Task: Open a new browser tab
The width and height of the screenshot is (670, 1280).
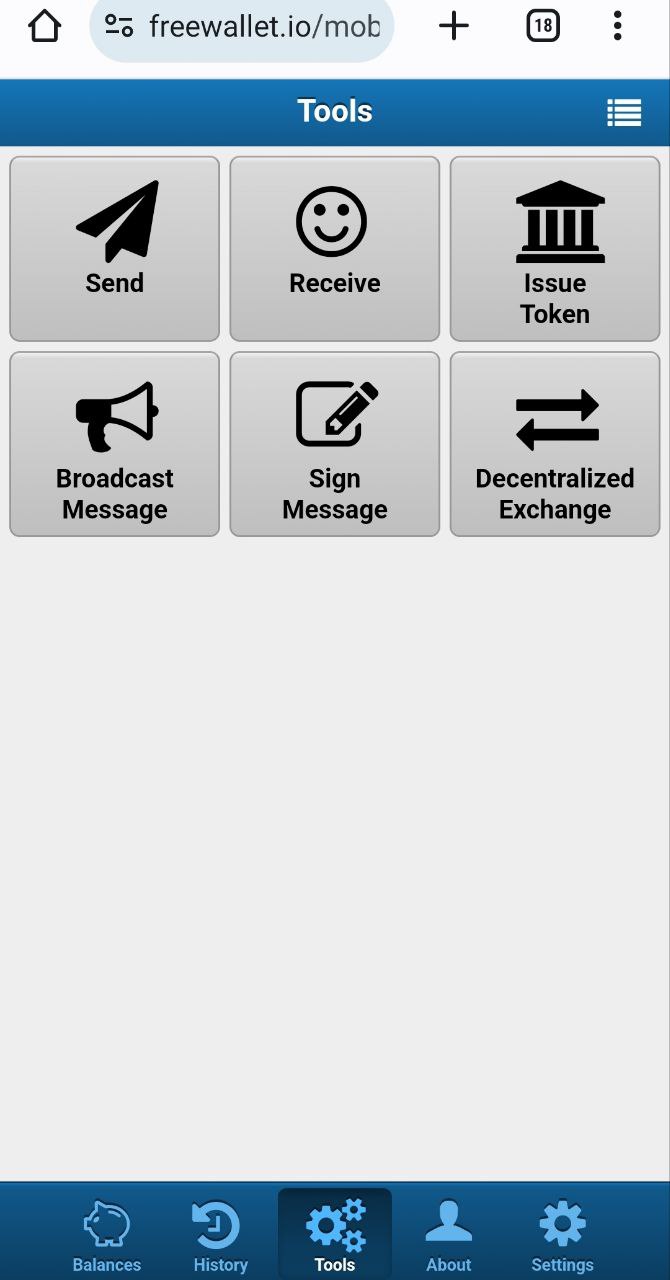Action: pos(454,26)
